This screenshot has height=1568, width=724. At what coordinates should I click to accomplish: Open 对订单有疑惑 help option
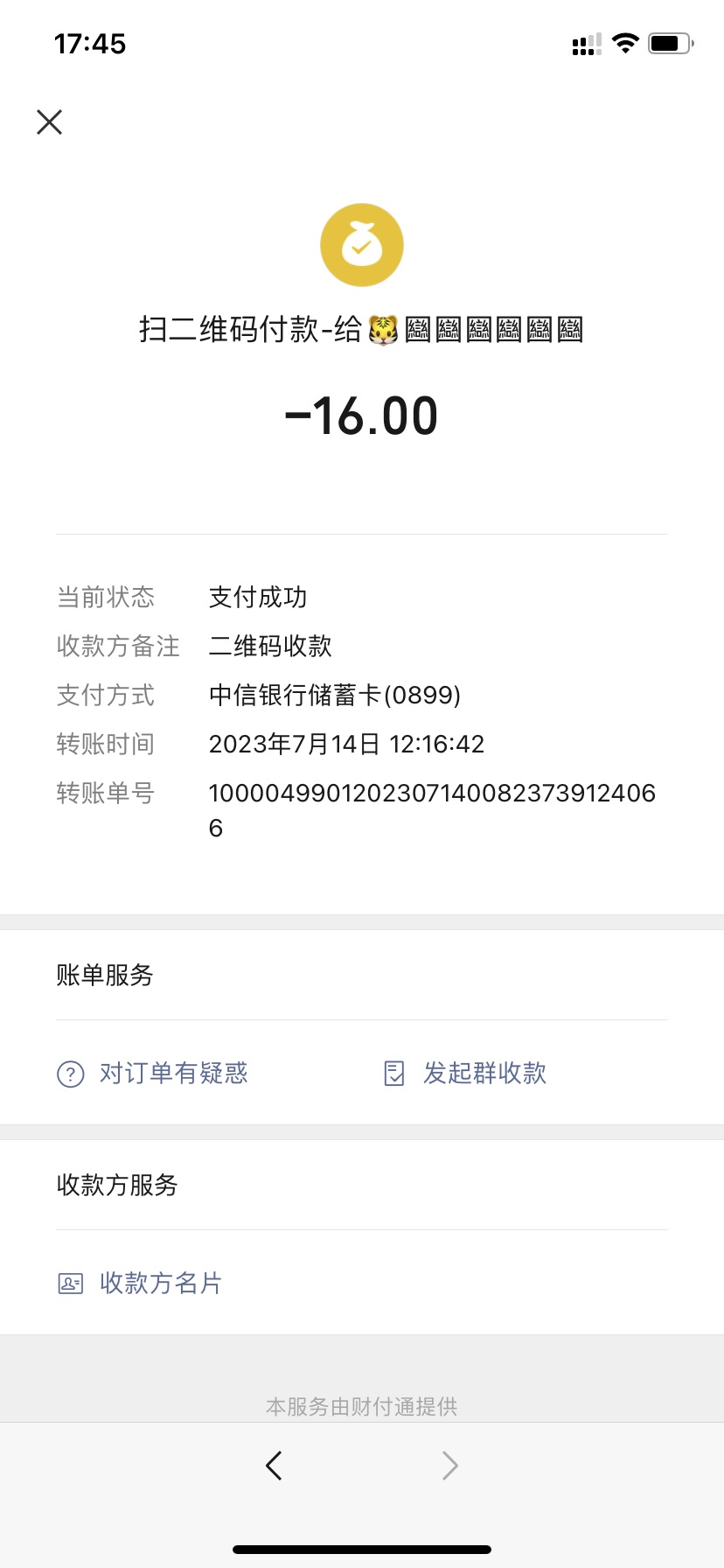[154, 1073]
